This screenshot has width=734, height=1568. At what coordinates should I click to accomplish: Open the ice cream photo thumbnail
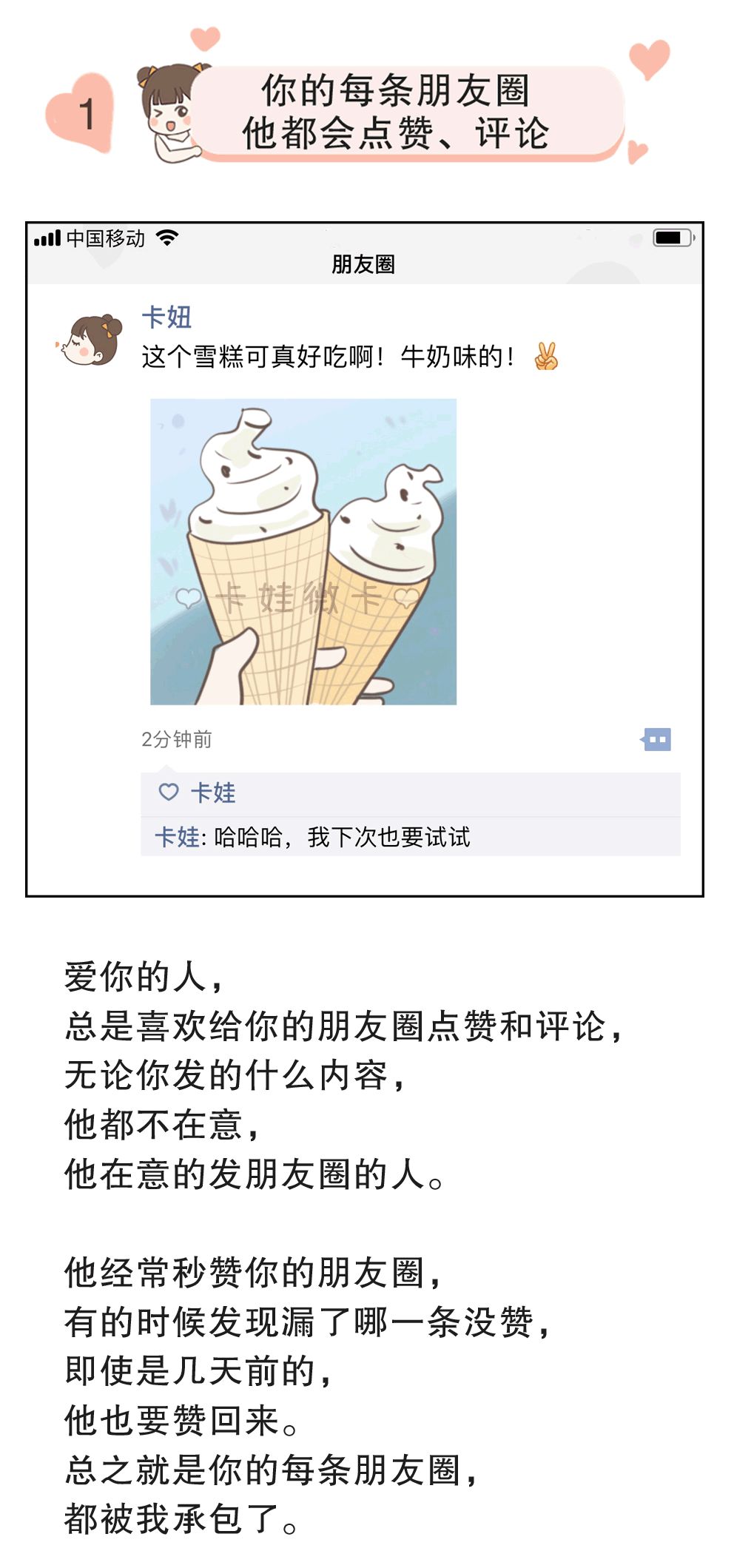(304, 551)
